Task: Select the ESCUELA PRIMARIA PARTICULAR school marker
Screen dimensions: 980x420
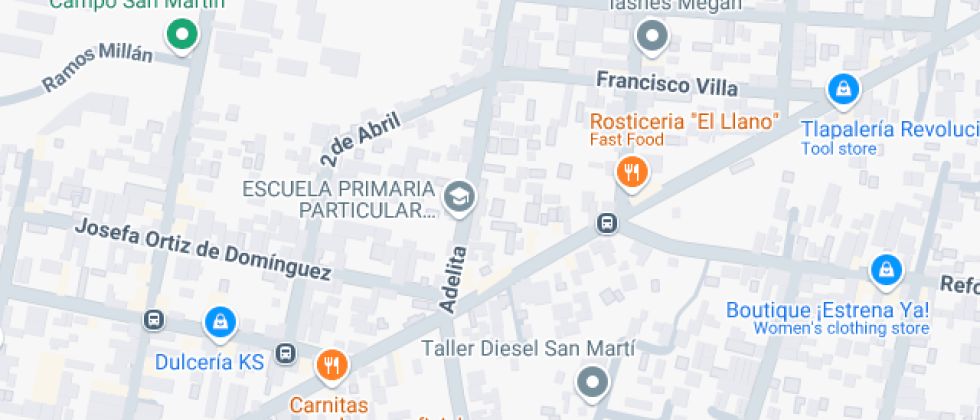Action: [460, 197]
